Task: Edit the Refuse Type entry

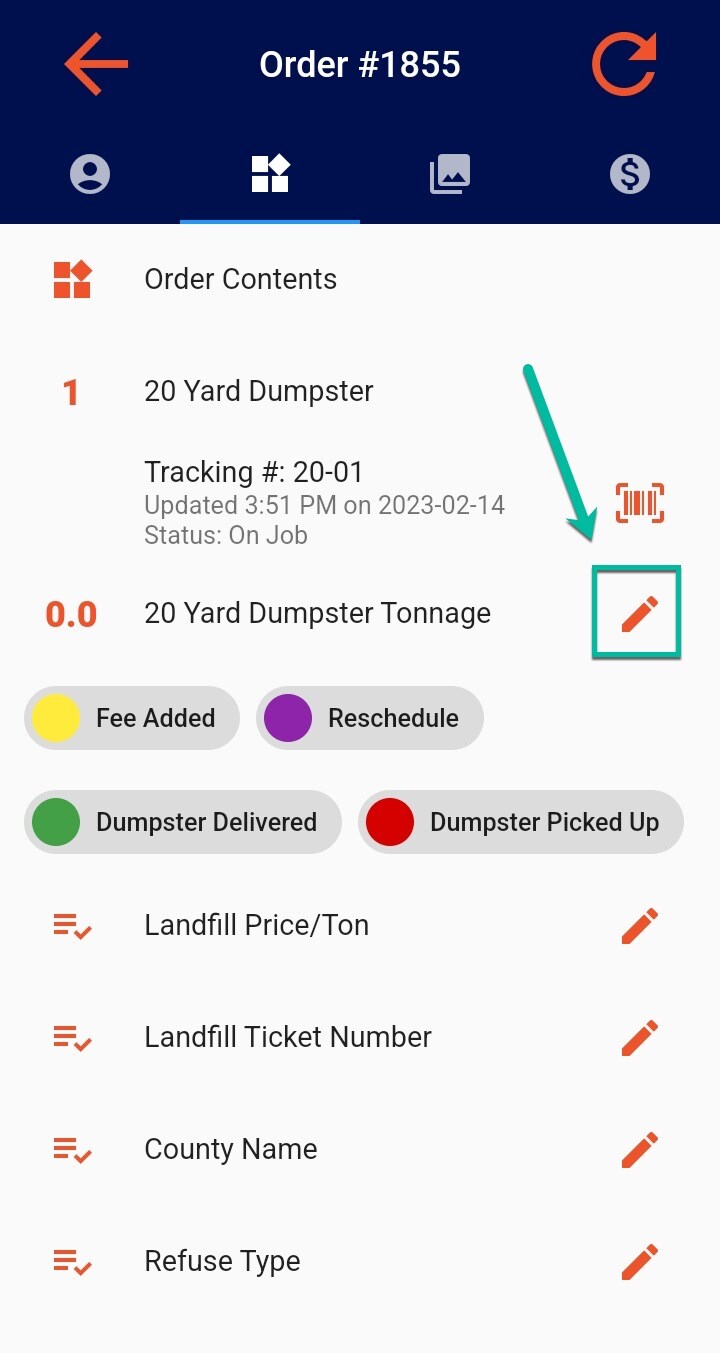Action: 640,1262
